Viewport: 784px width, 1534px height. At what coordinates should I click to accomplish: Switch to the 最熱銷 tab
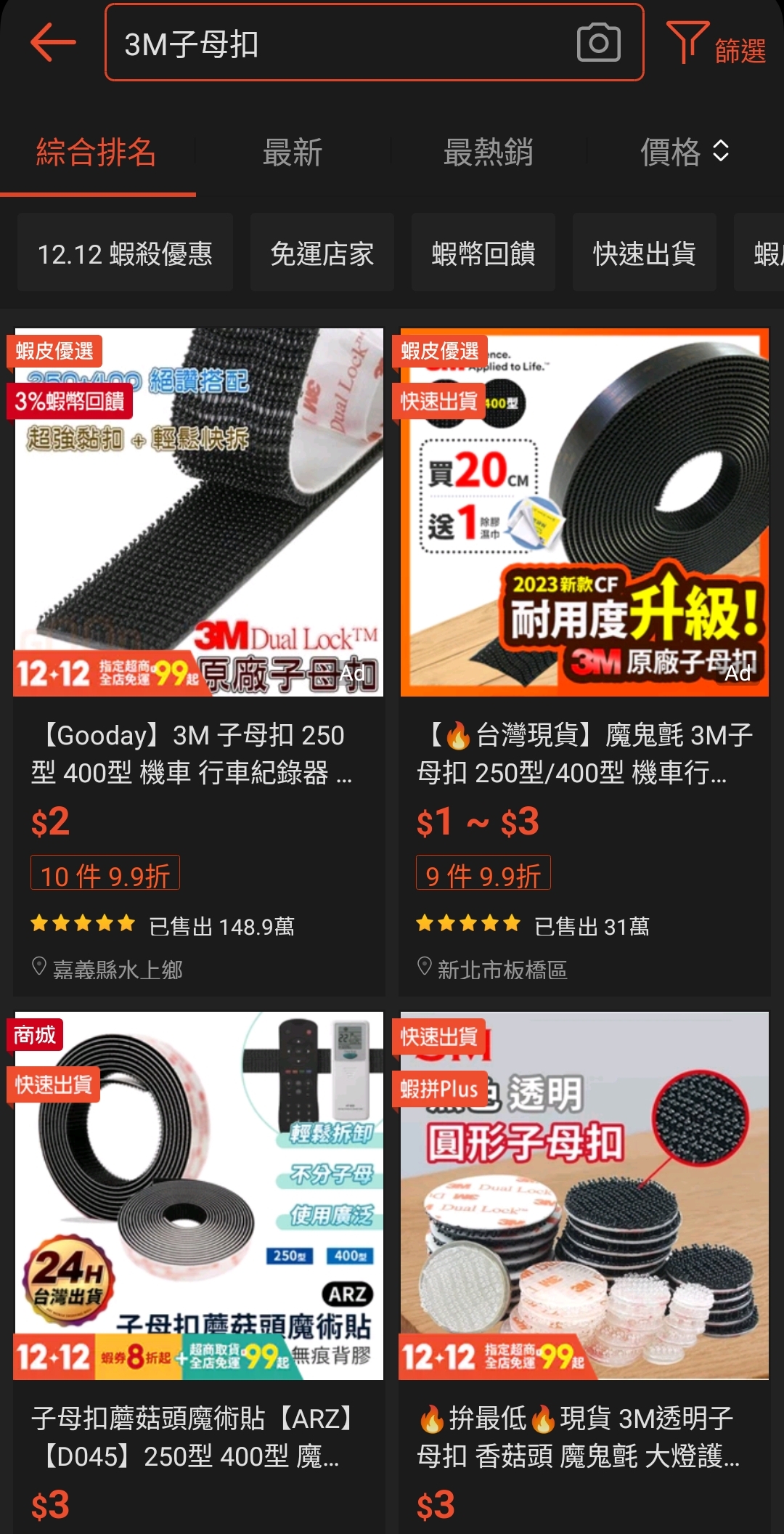pos(488,153)
